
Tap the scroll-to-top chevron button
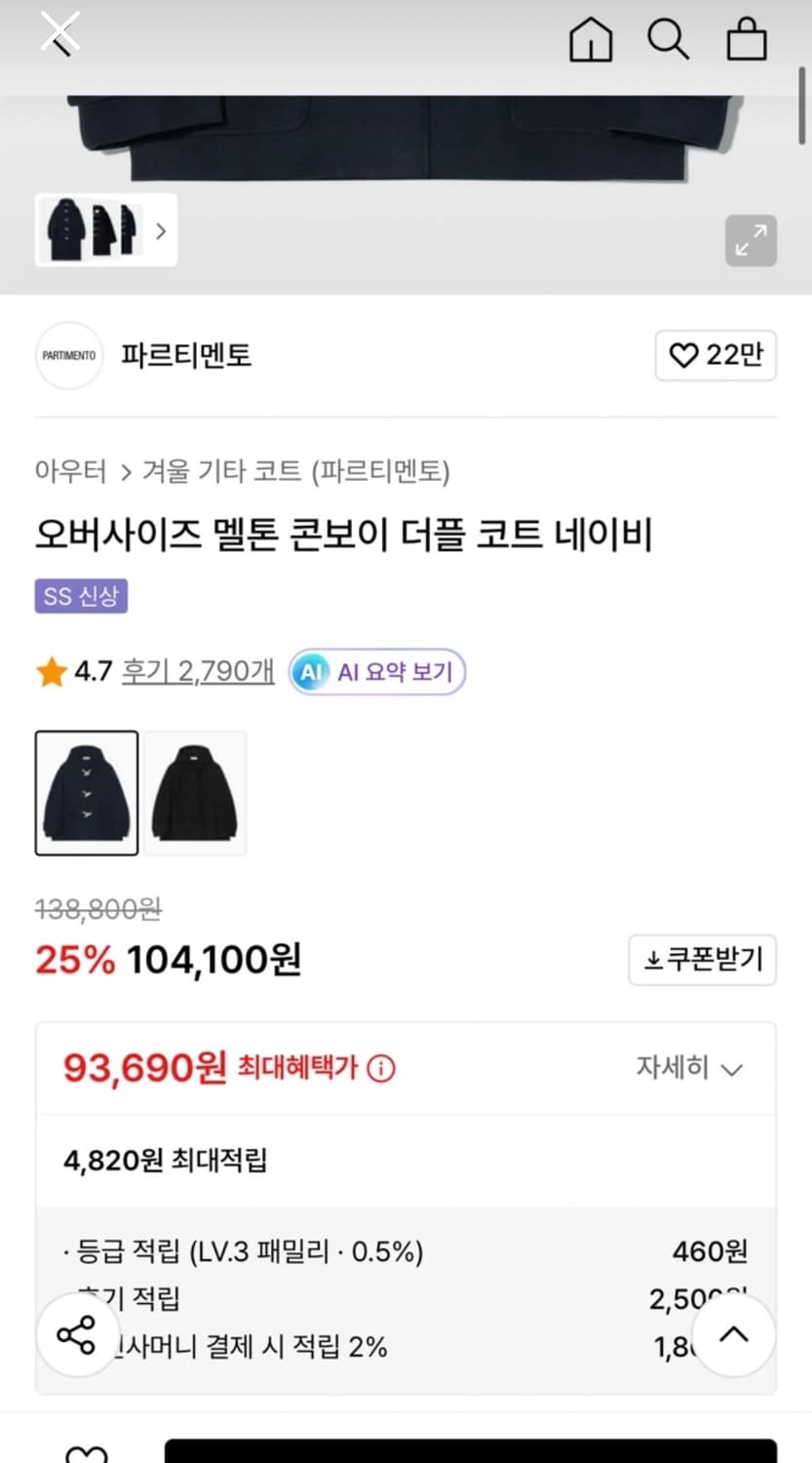click(735, 1334)
